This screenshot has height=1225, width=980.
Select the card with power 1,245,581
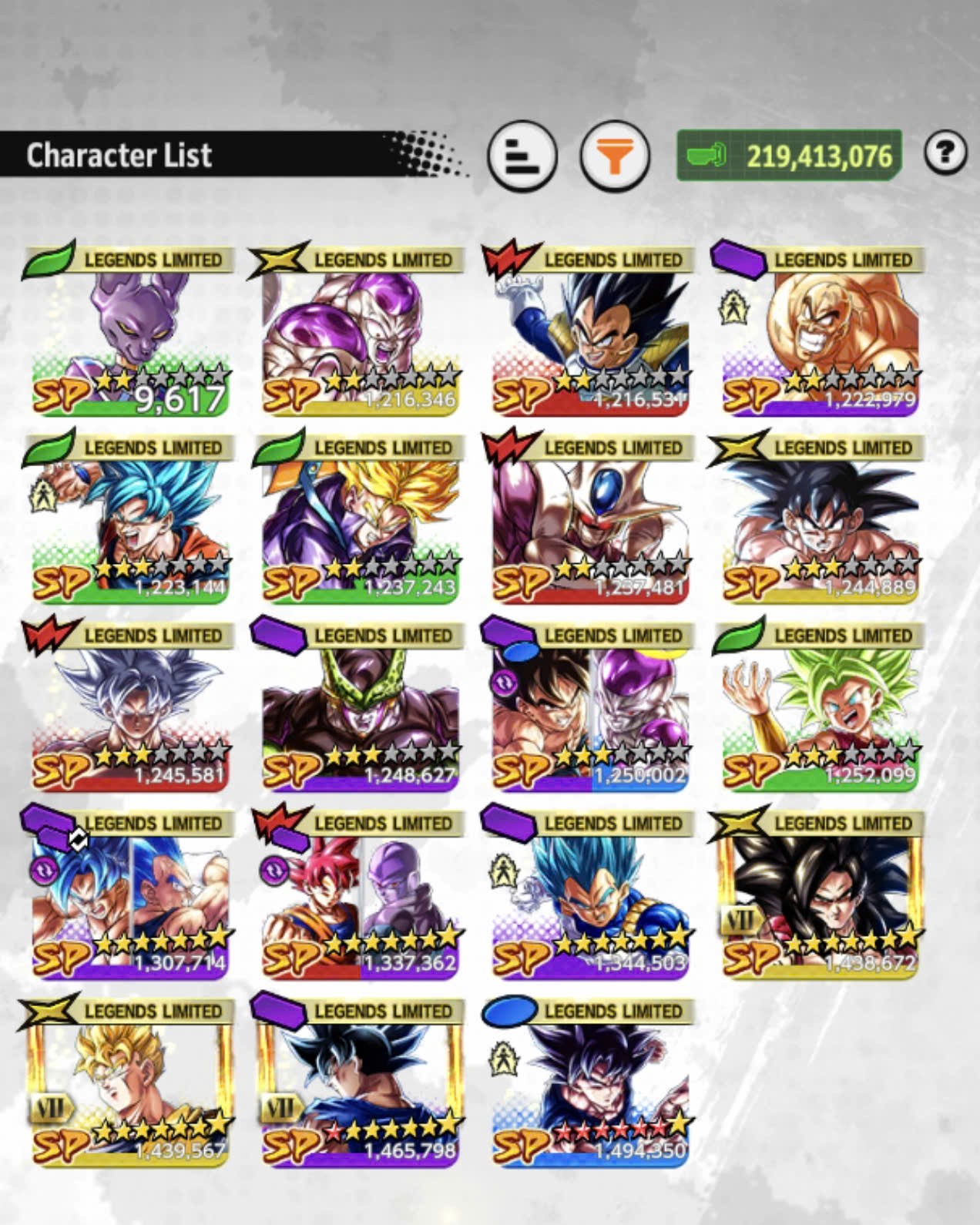[129, 706]
